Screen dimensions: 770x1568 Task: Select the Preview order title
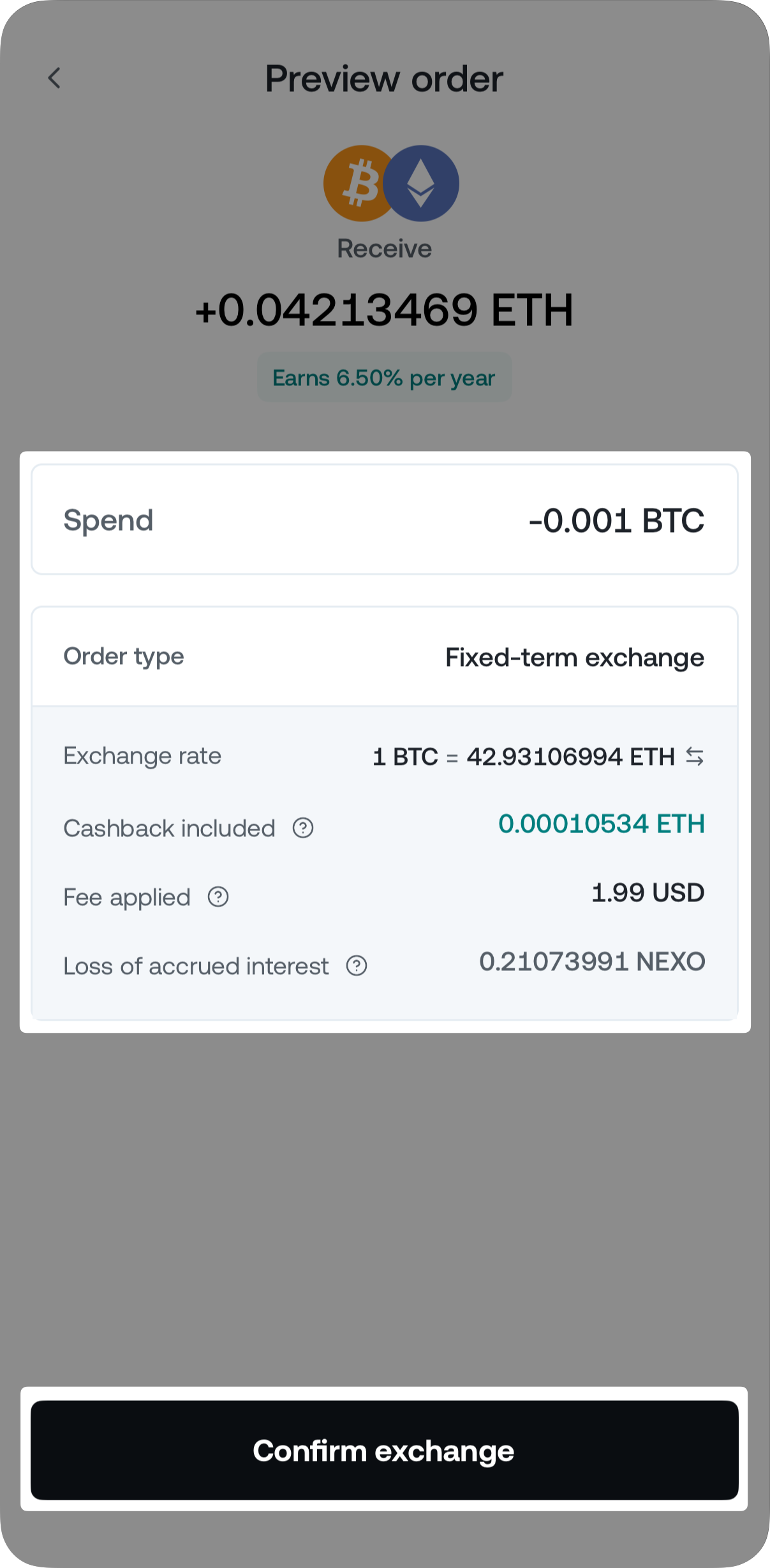click(x=385, y=78)
